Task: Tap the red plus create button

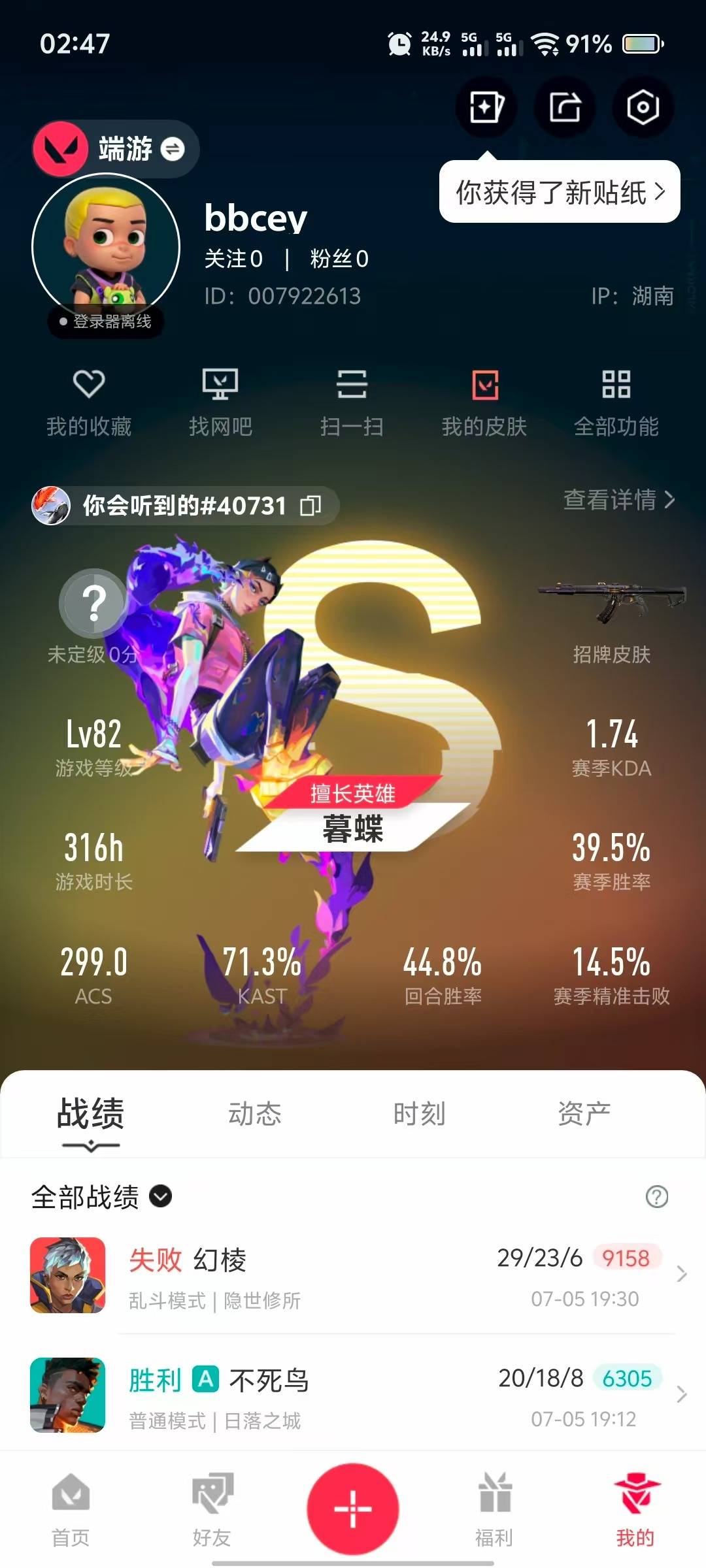Action: point(353,1509)
